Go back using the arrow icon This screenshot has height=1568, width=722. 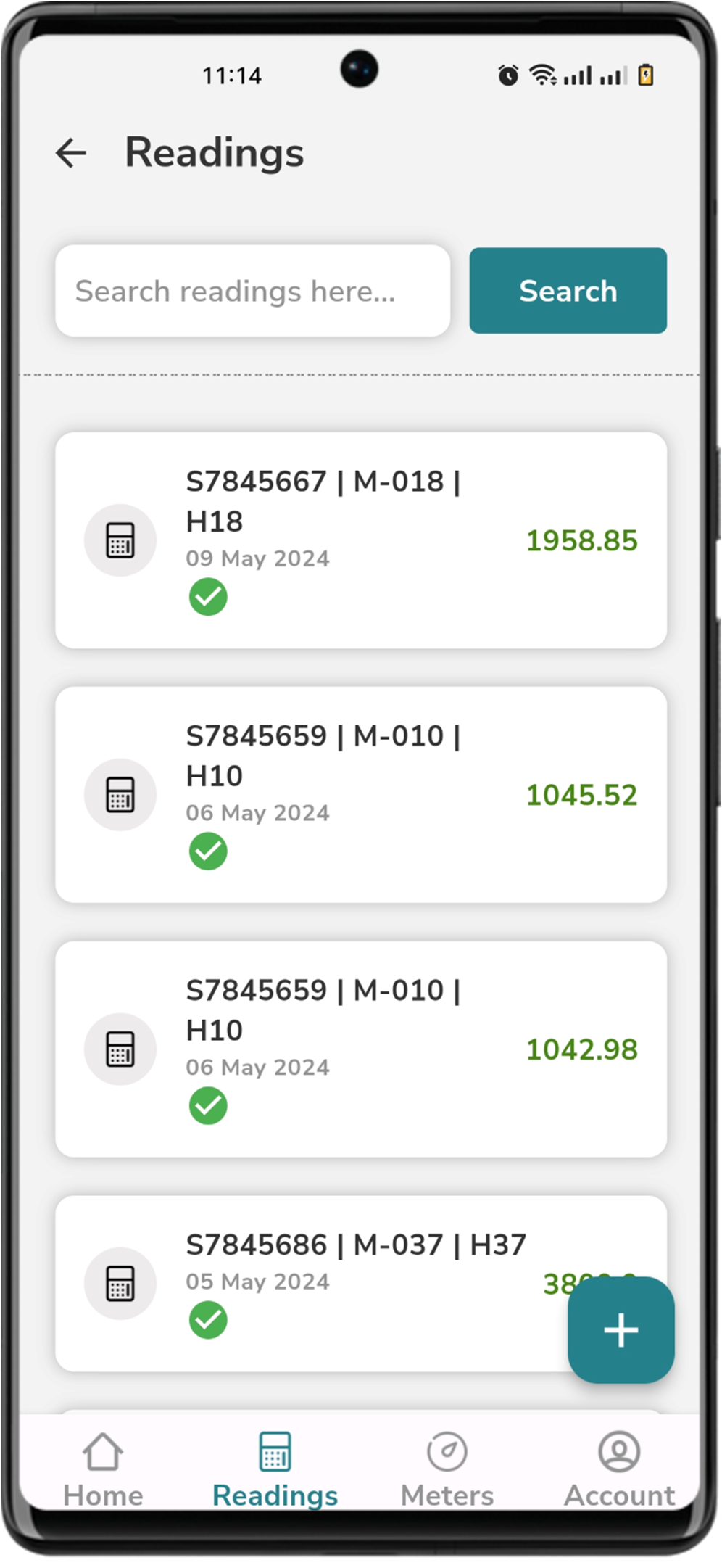point(71,153)
